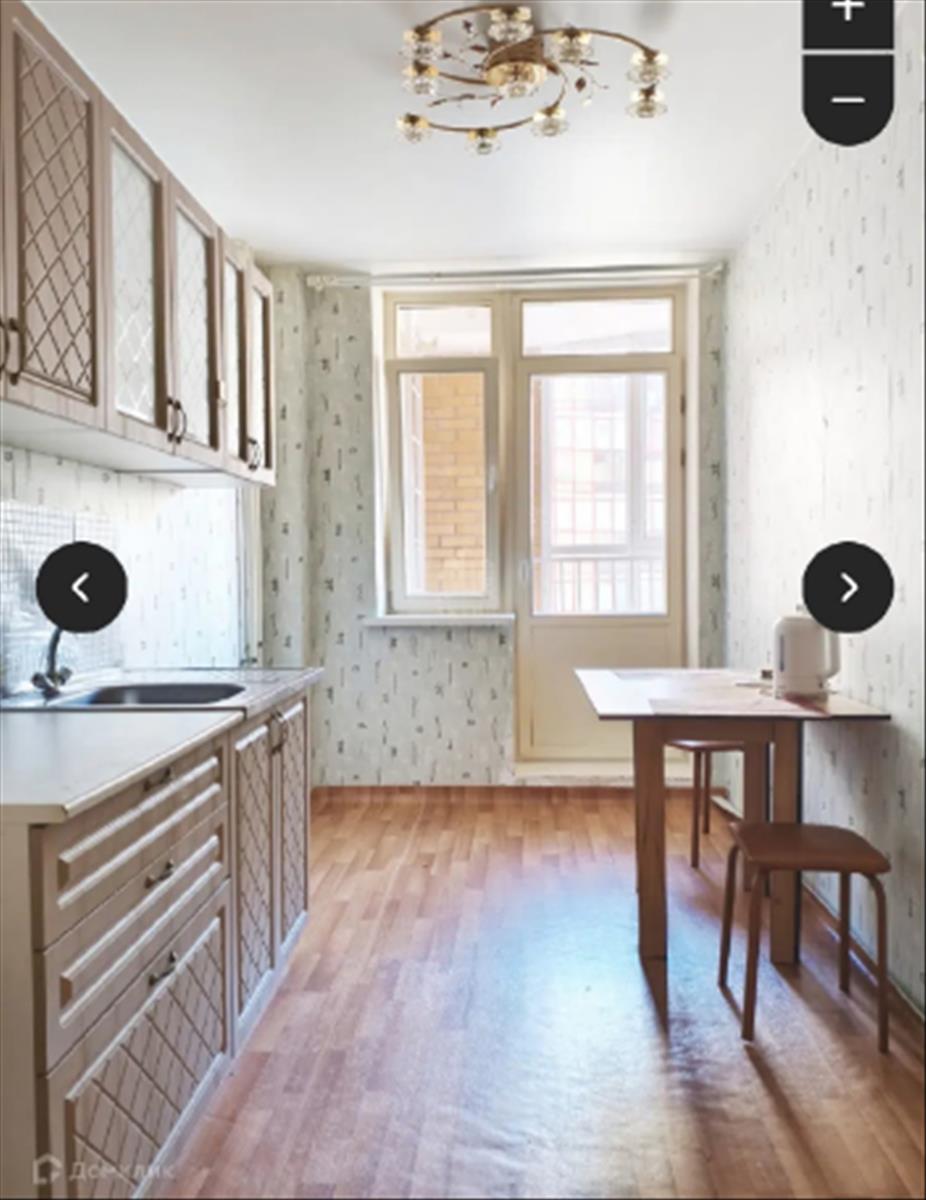Zoom in on the kitchen photo
926x1200 pixels.
pos(847,14)
